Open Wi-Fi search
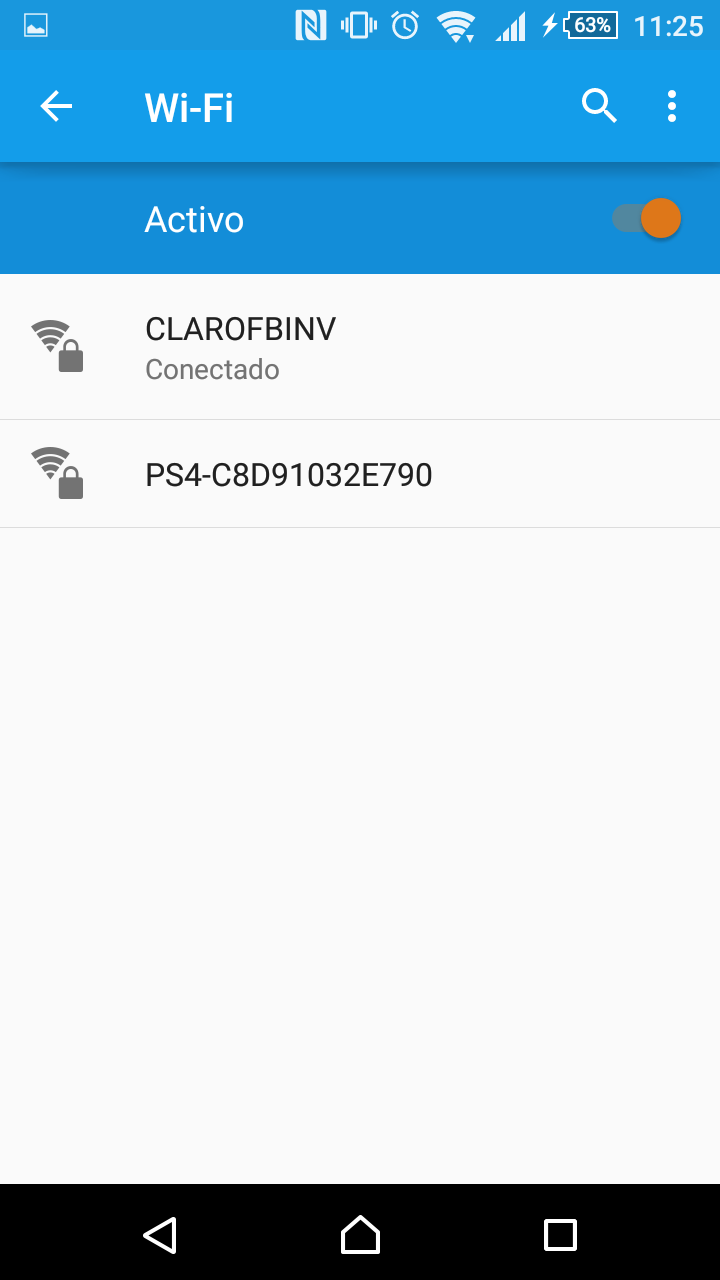 [x=599, y=106]
